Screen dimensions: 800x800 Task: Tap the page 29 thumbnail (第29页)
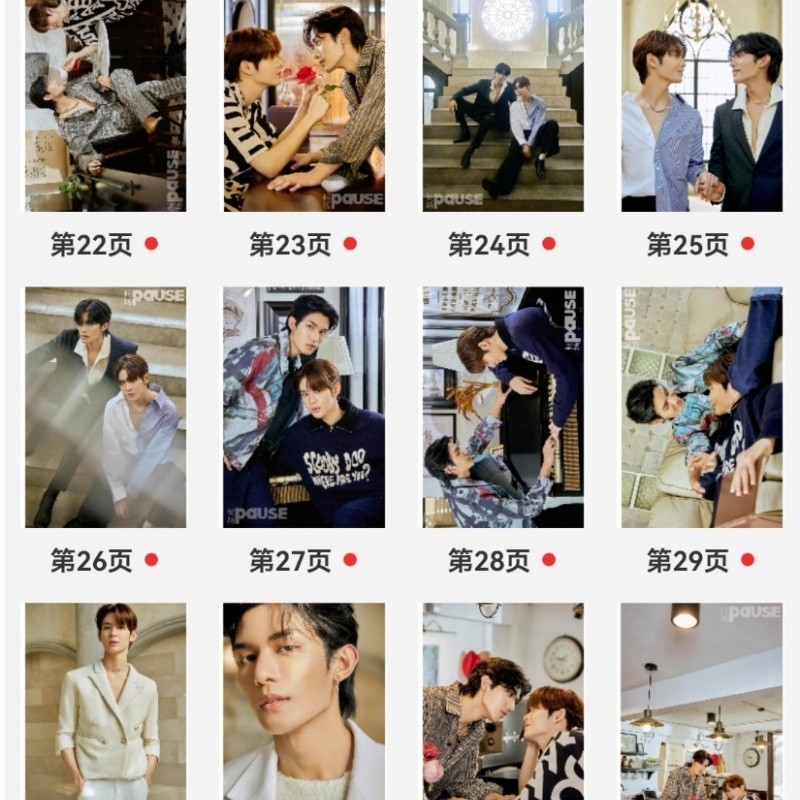[x=702, y=407]
